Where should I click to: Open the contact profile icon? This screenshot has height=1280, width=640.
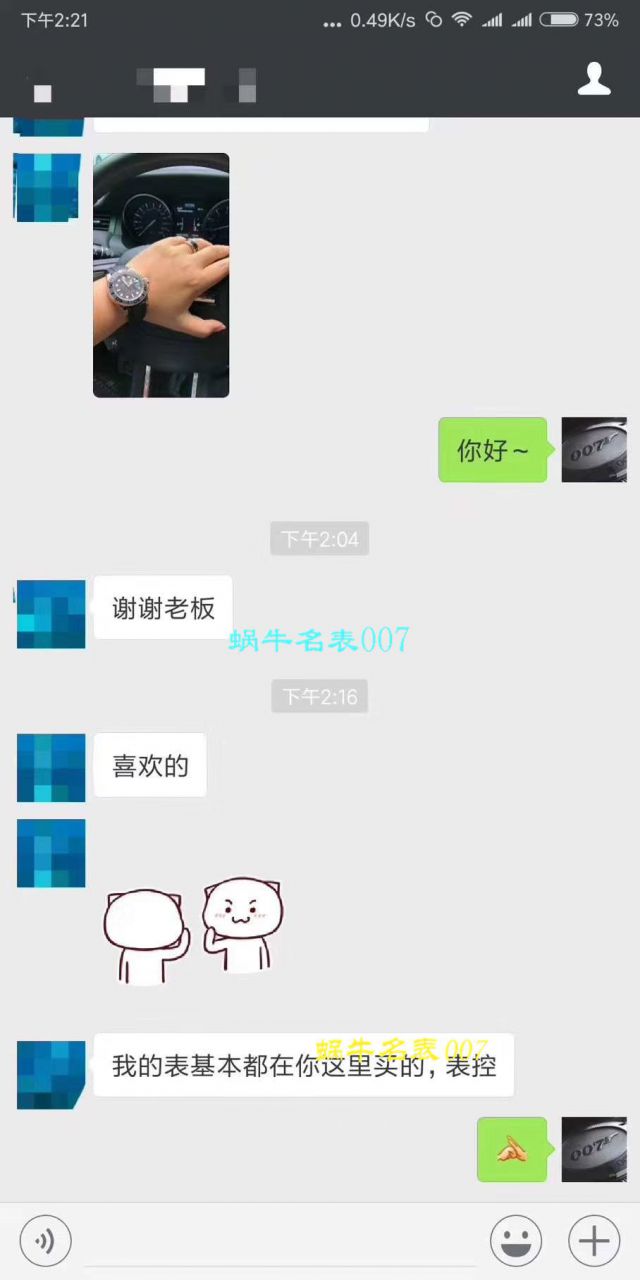pyautogui.click(x=594, y=79)
